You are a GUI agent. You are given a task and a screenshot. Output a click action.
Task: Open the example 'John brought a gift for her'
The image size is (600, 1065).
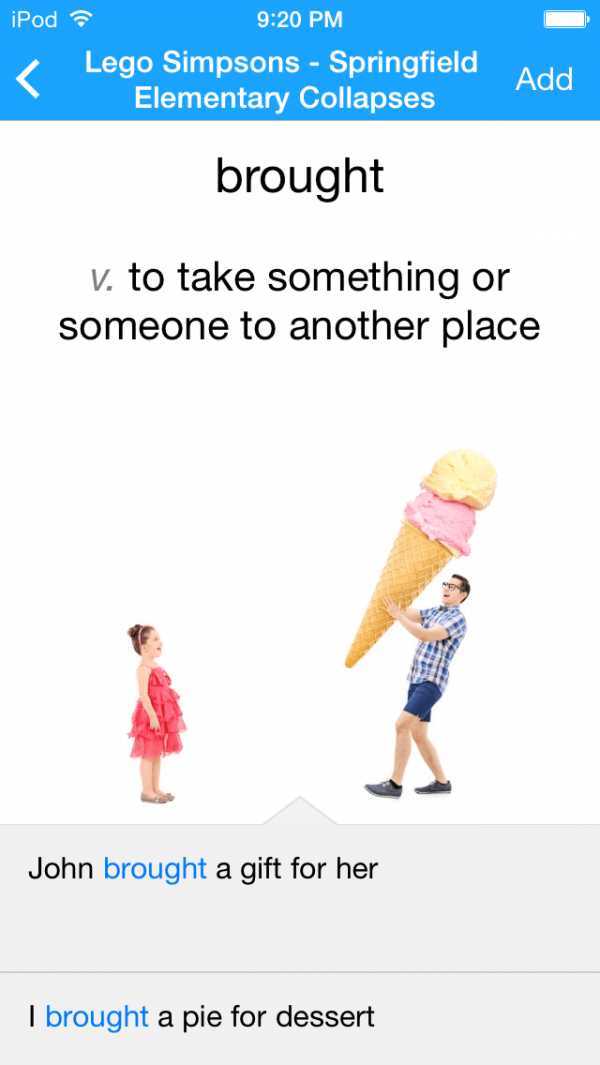click(x=203, y=868)
